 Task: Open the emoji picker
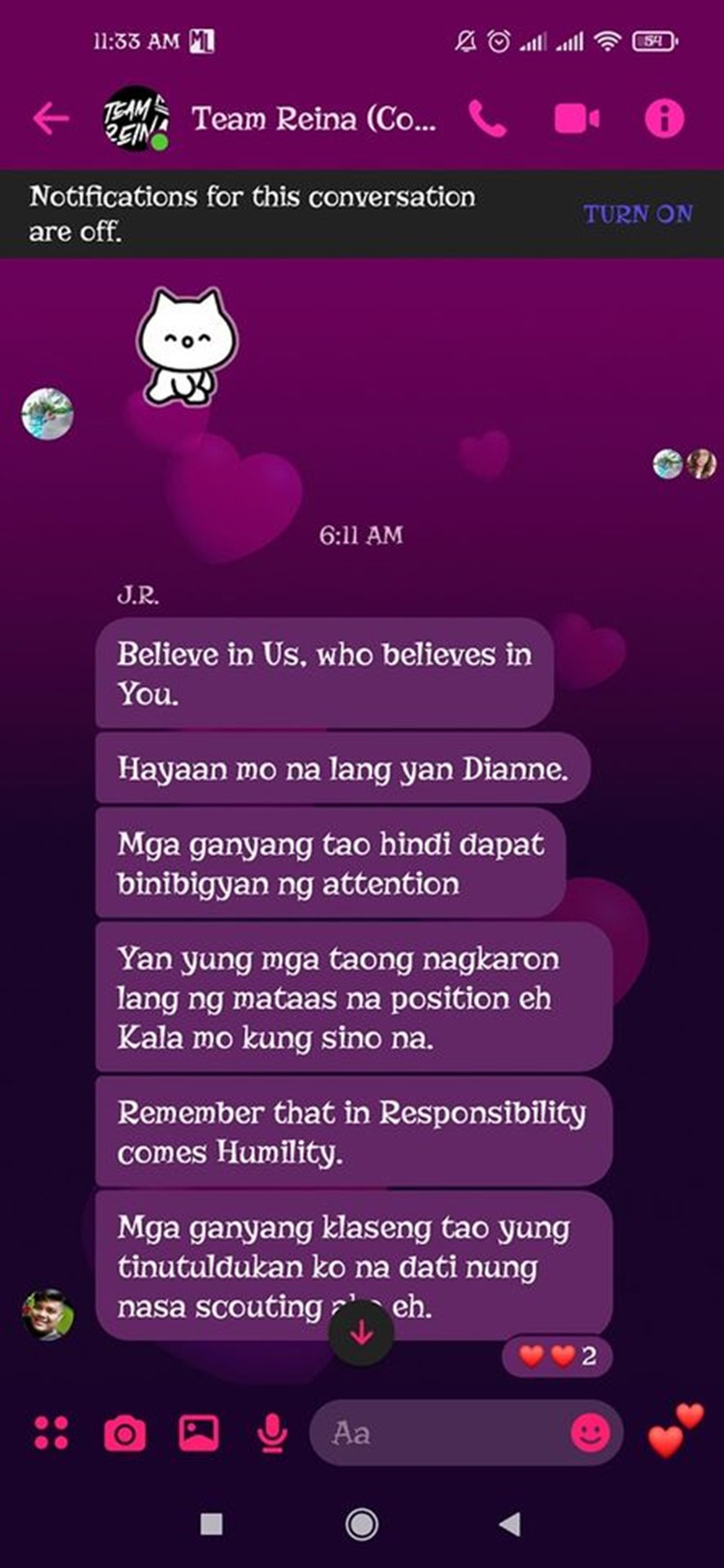[590, 1433]
